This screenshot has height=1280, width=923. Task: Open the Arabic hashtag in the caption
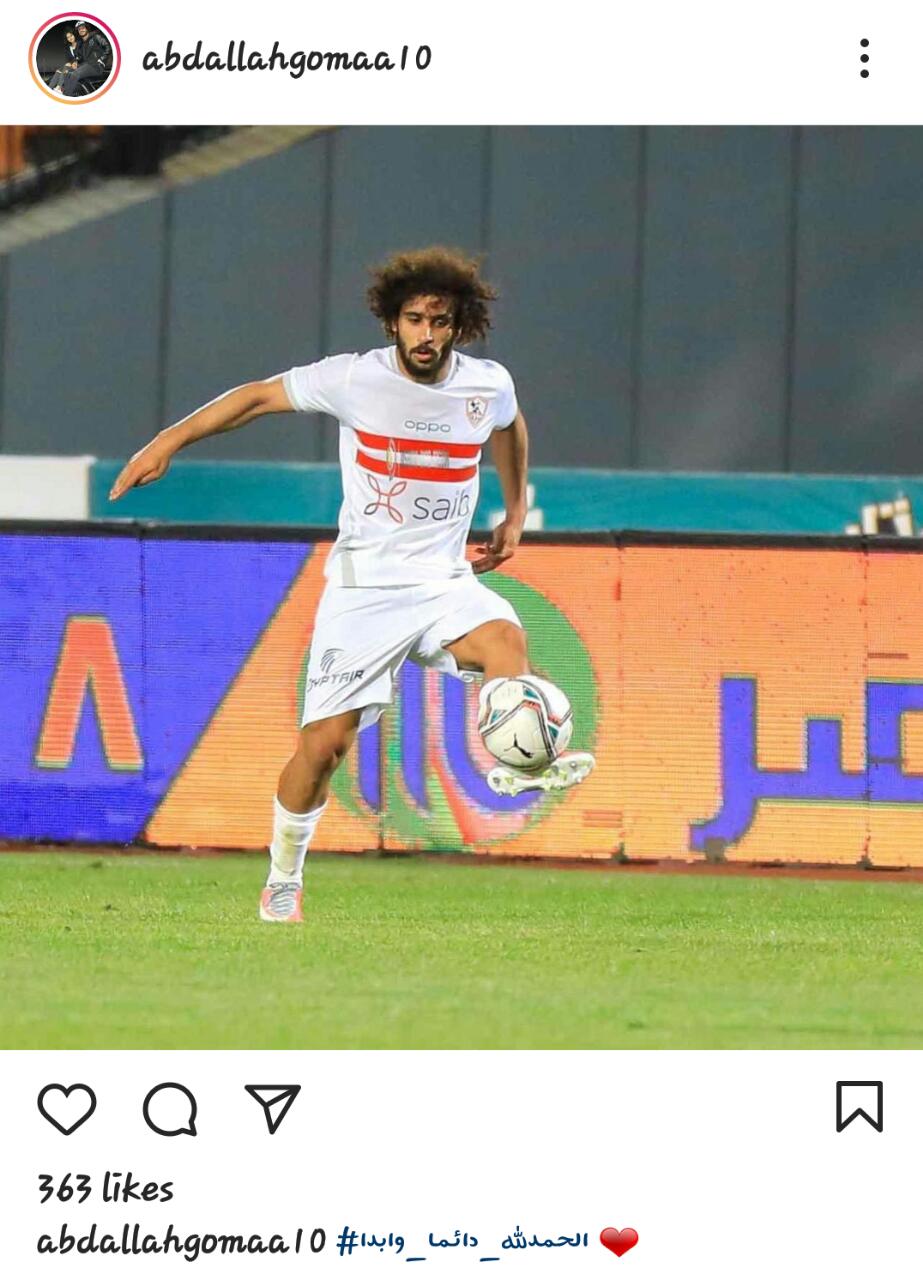463,1241
